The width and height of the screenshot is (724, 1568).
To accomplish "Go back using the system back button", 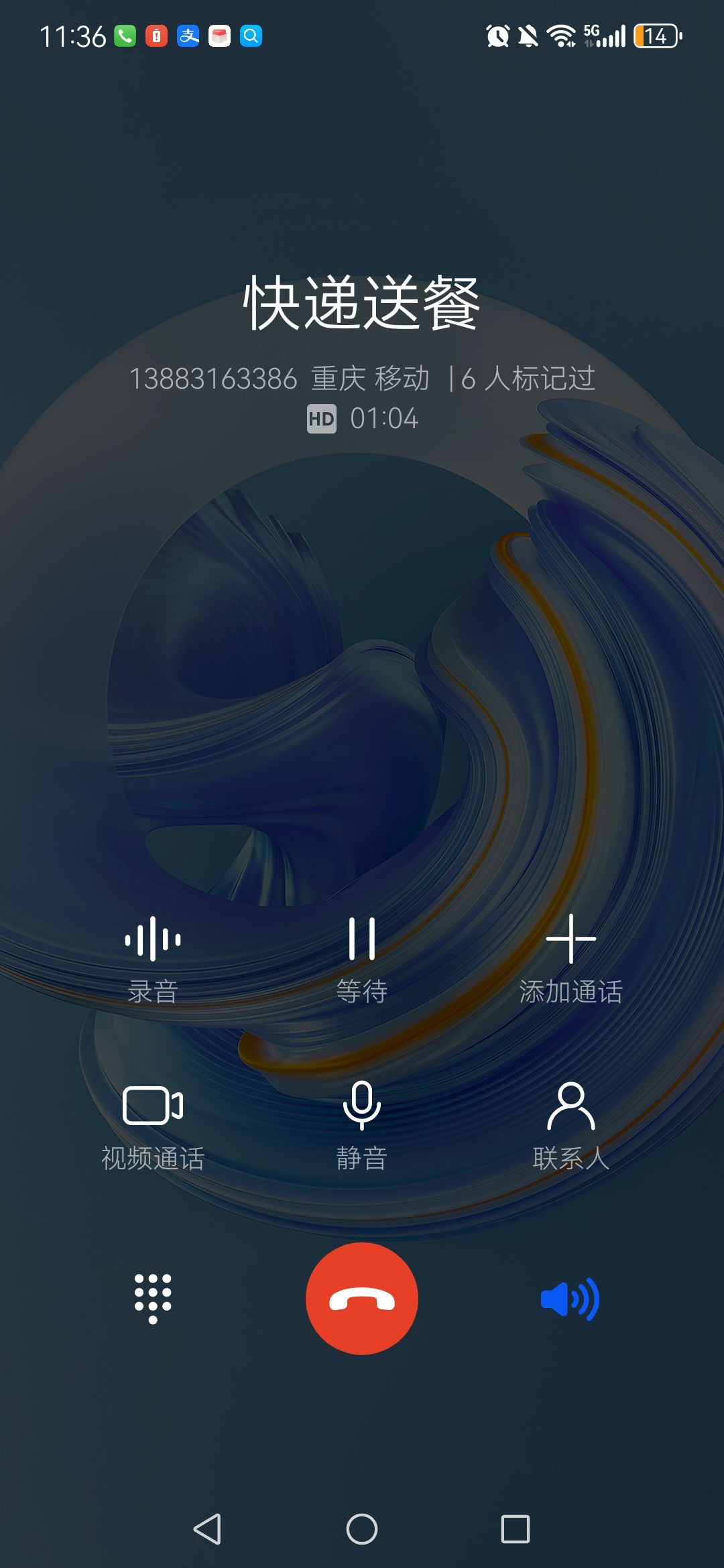I will [x=207, y=1529].
